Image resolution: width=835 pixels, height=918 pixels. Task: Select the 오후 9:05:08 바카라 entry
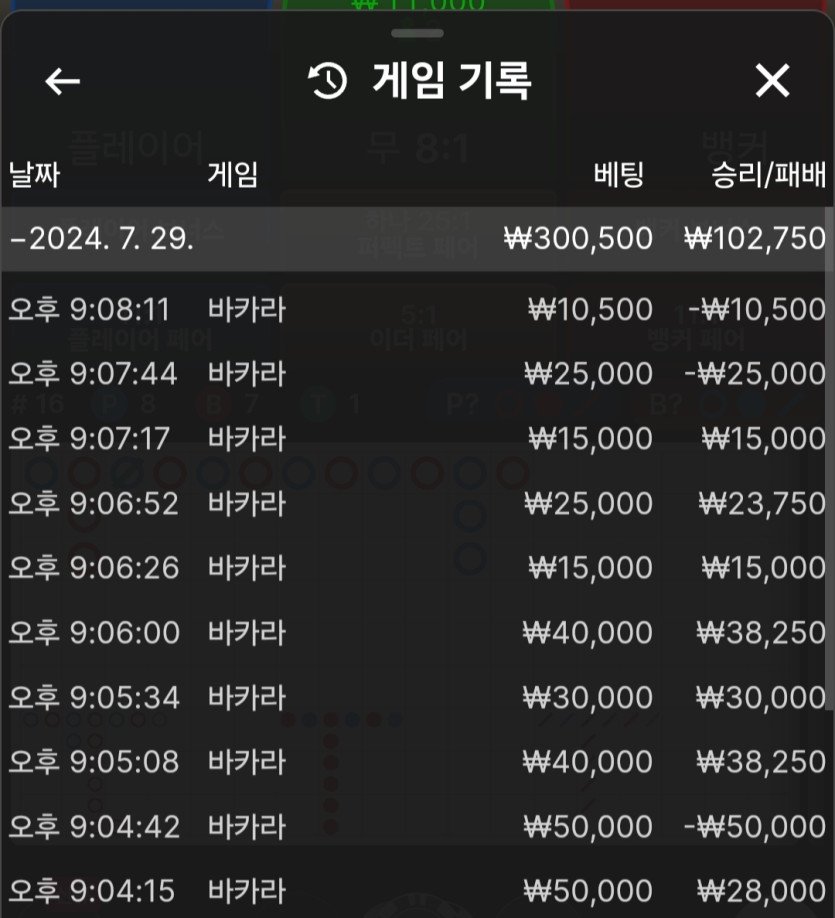tap(417, 762)
